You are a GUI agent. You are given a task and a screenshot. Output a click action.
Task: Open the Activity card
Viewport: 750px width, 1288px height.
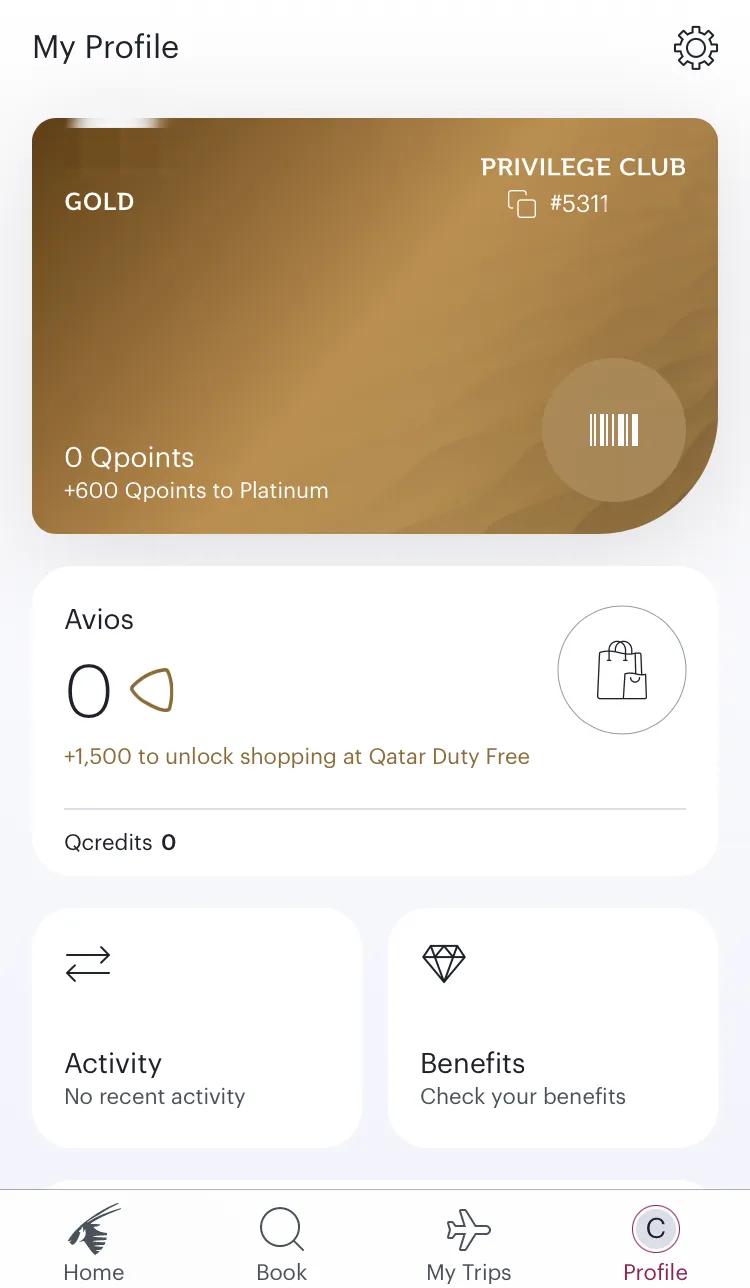click(x=197, y=1027)
